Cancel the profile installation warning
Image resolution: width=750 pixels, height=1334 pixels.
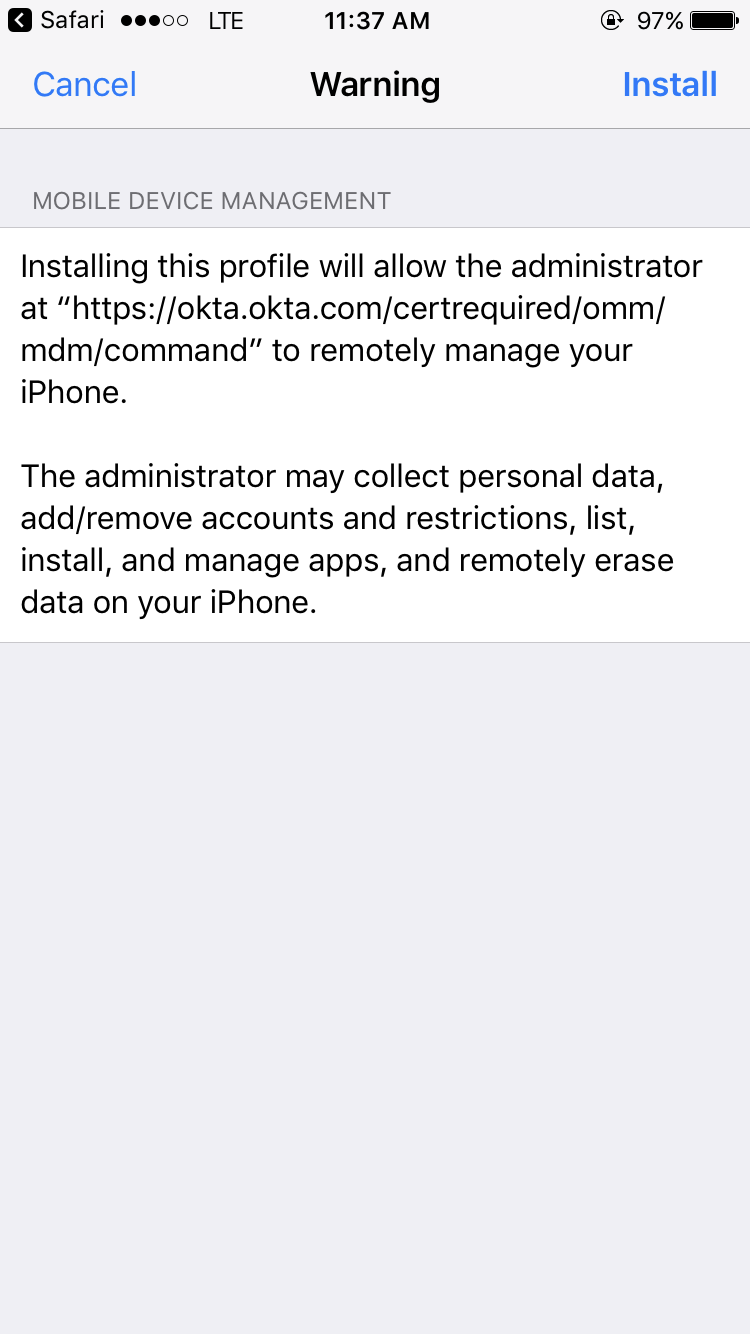(85, 85)
